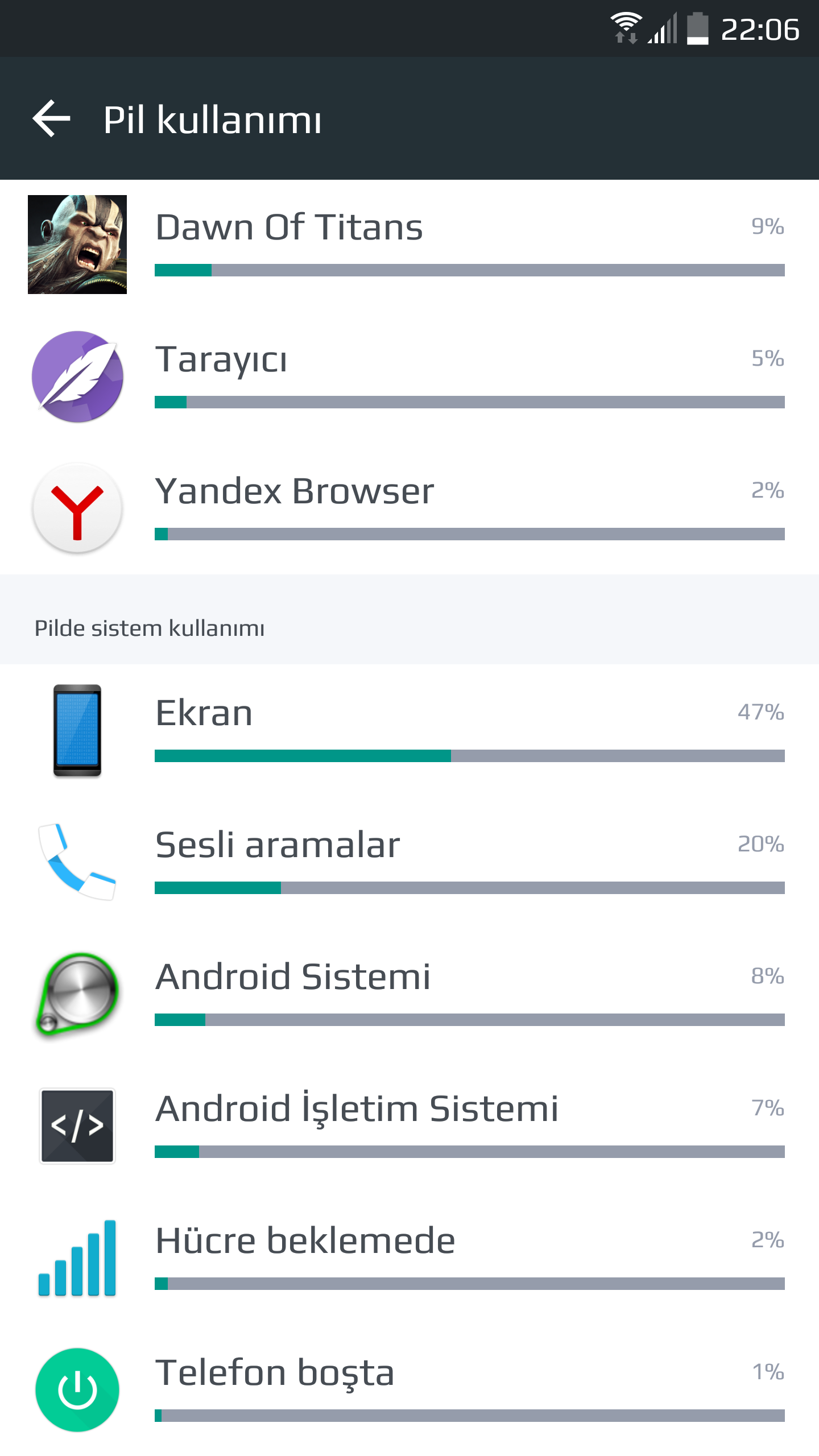Open Telefon boşta usage details

pos(409,1390)
